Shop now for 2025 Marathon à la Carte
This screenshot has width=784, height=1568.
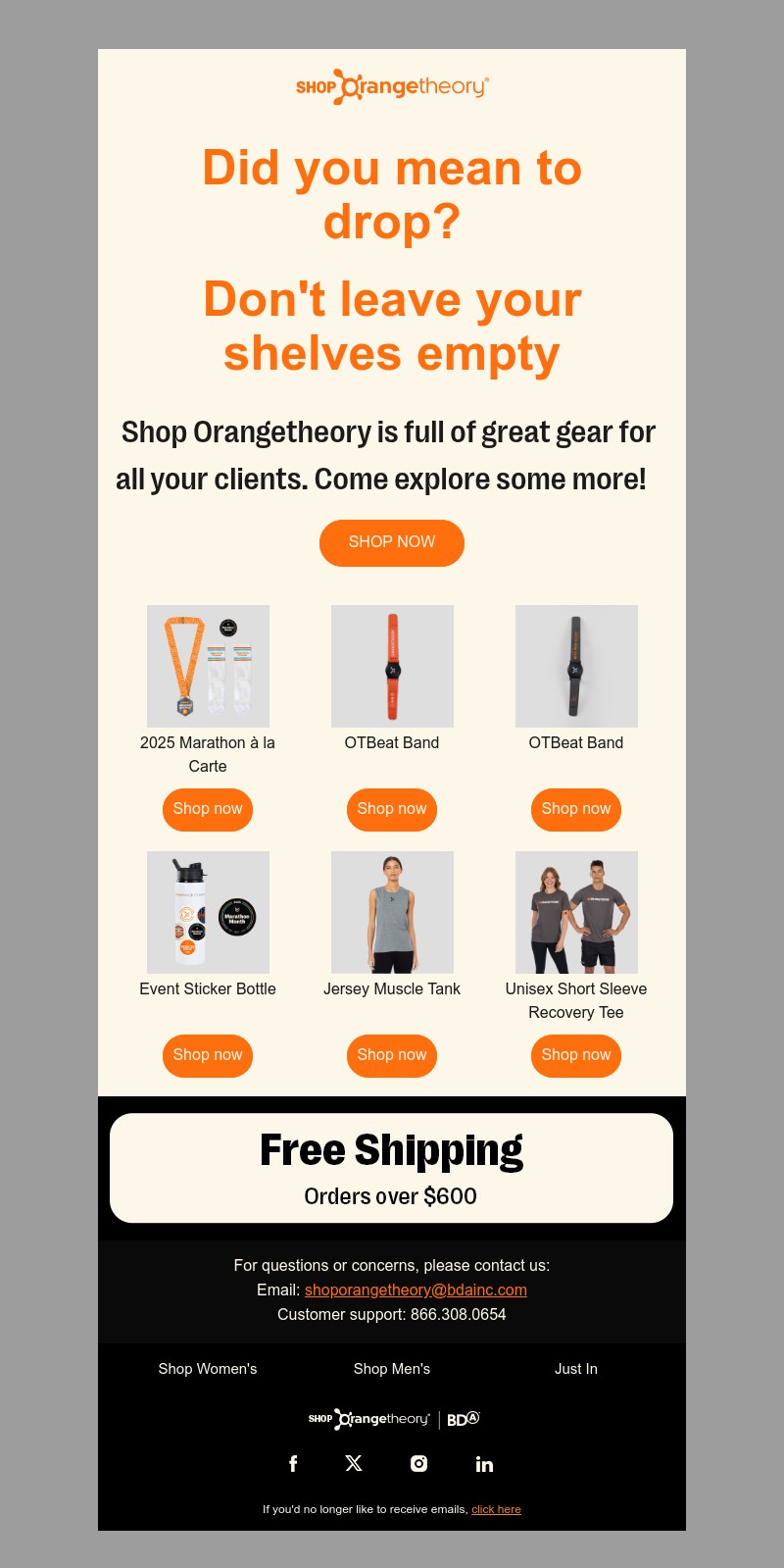coord(208,809)
